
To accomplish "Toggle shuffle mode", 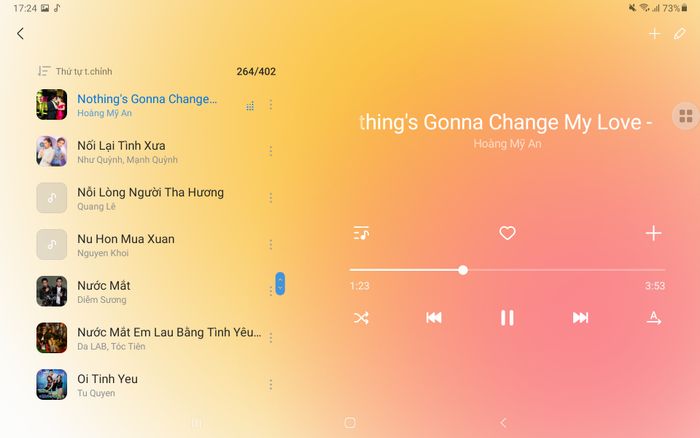I will (361, 318).
